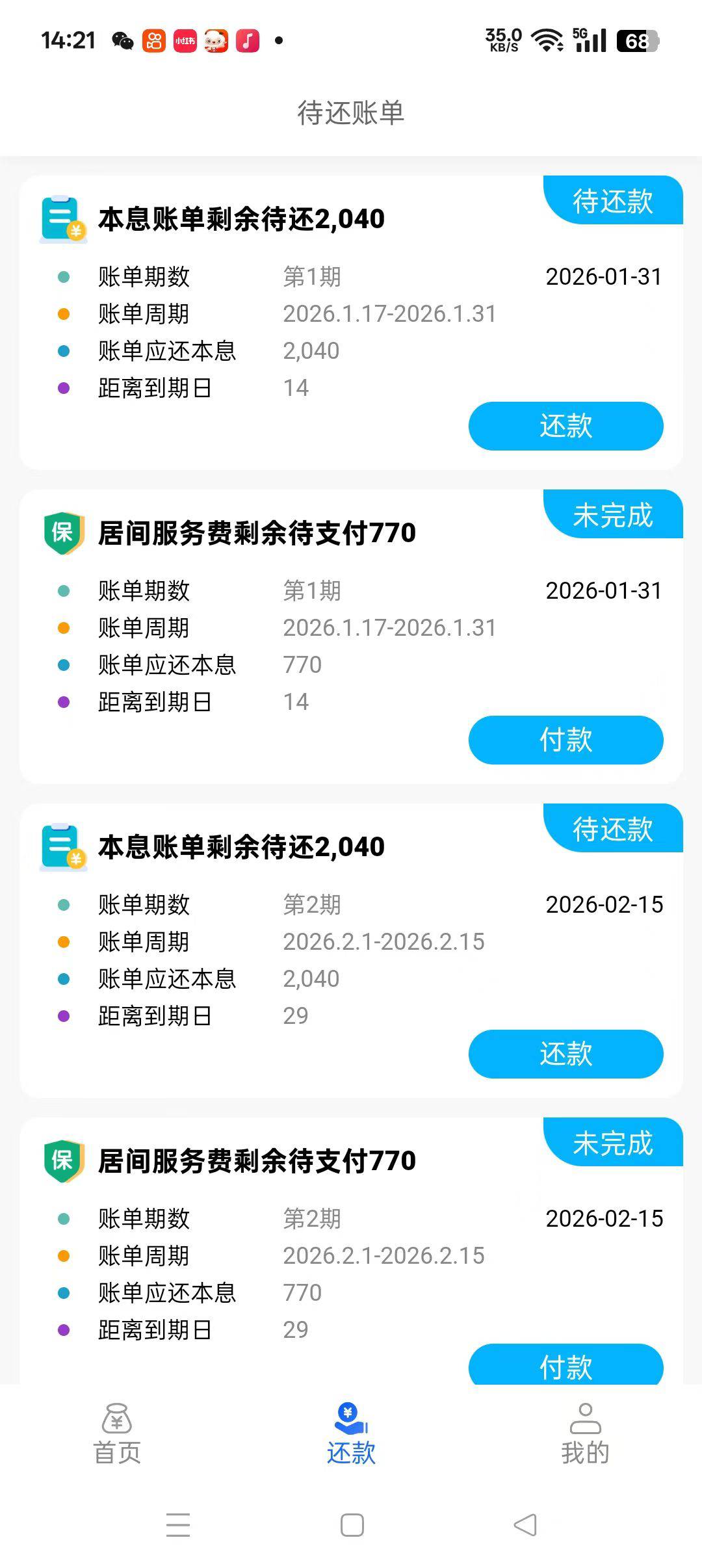This screenshot has width=702, height=1568.
Task: Tap 还款 for the 第1期 本息账单
Action: coord(565,426)
